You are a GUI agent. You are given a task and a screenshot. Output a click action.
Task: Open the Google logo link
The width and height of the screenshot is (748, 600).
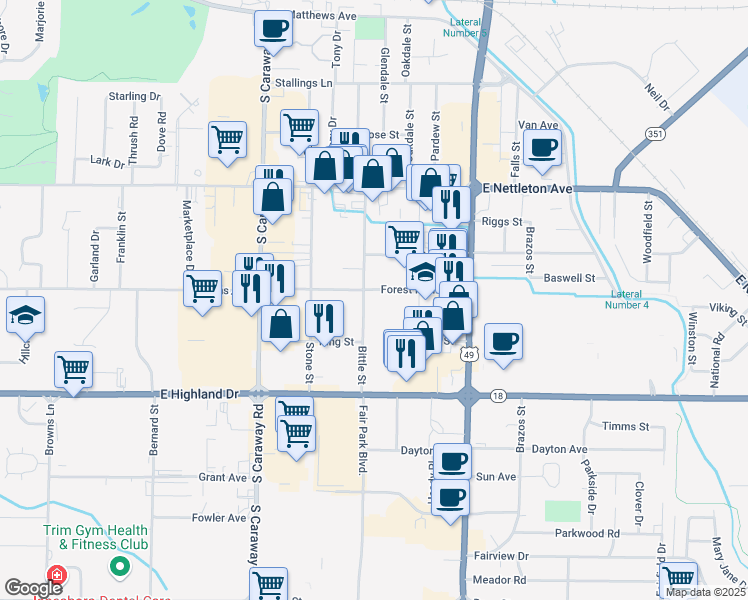tap(32, 588)
